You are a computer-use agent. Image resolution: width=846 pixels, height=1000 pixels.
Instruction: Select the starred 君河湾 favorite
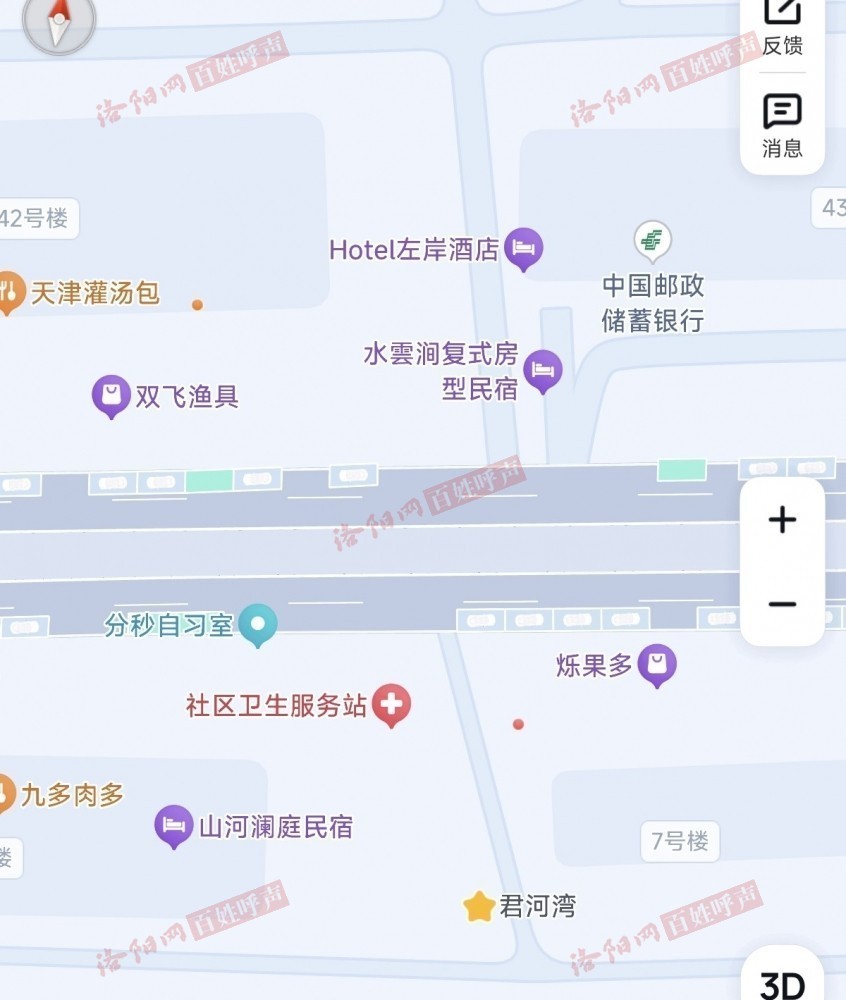click(480, 907)
